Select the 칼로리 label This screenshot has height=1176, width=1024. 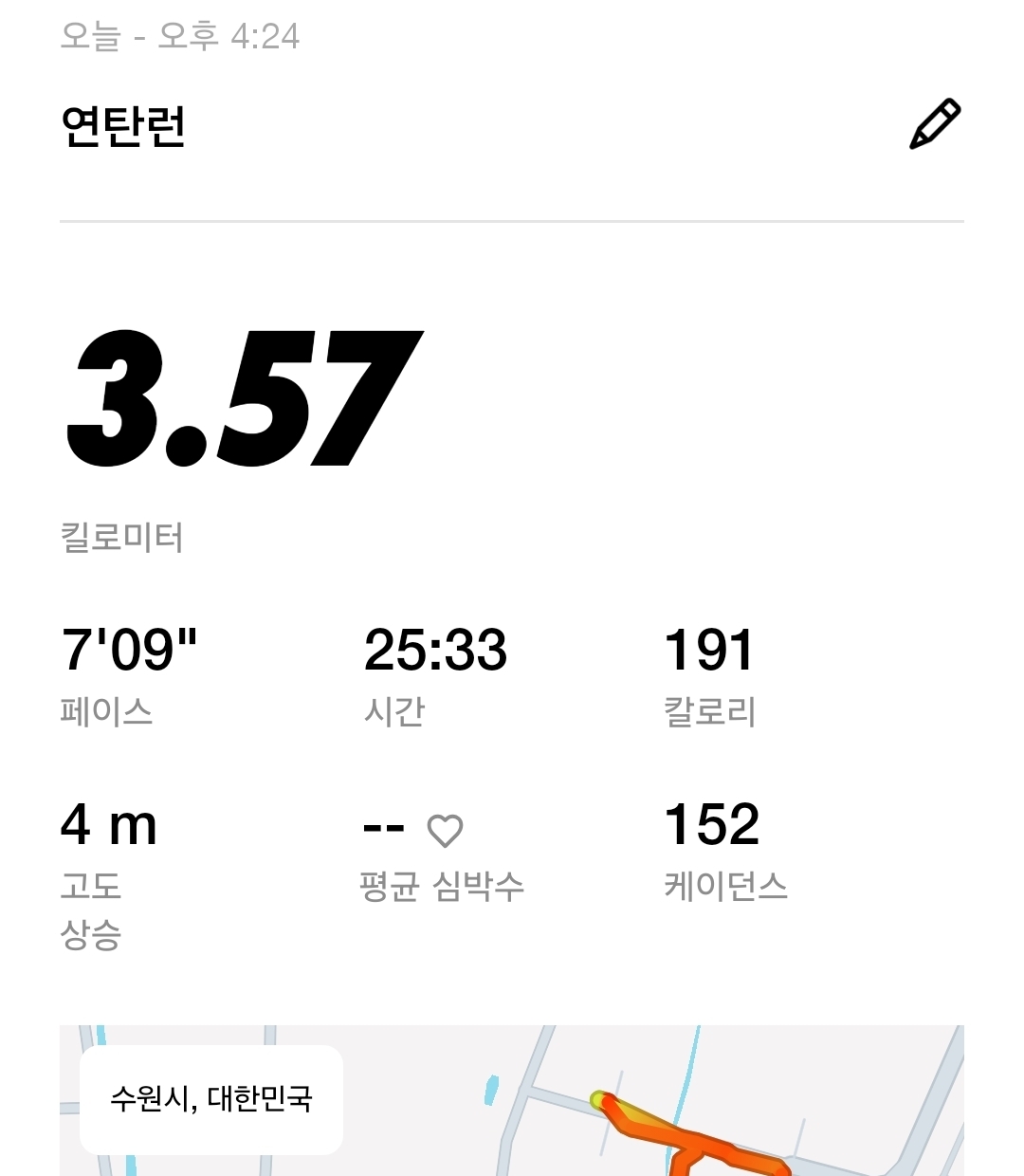click(x=711, y=713)
